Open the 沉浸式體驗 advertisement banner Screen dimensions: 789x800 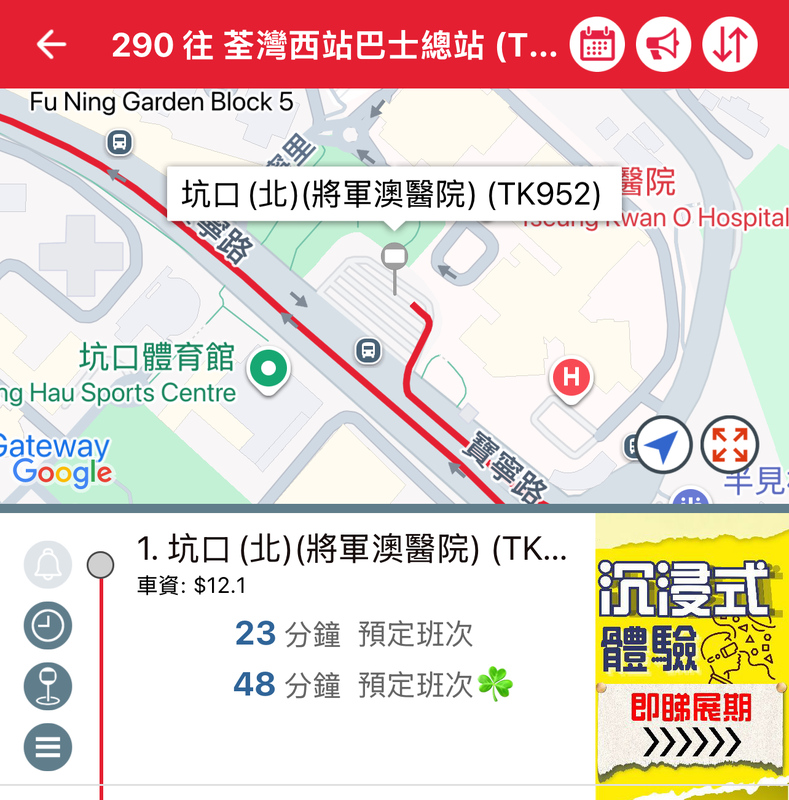691,656
